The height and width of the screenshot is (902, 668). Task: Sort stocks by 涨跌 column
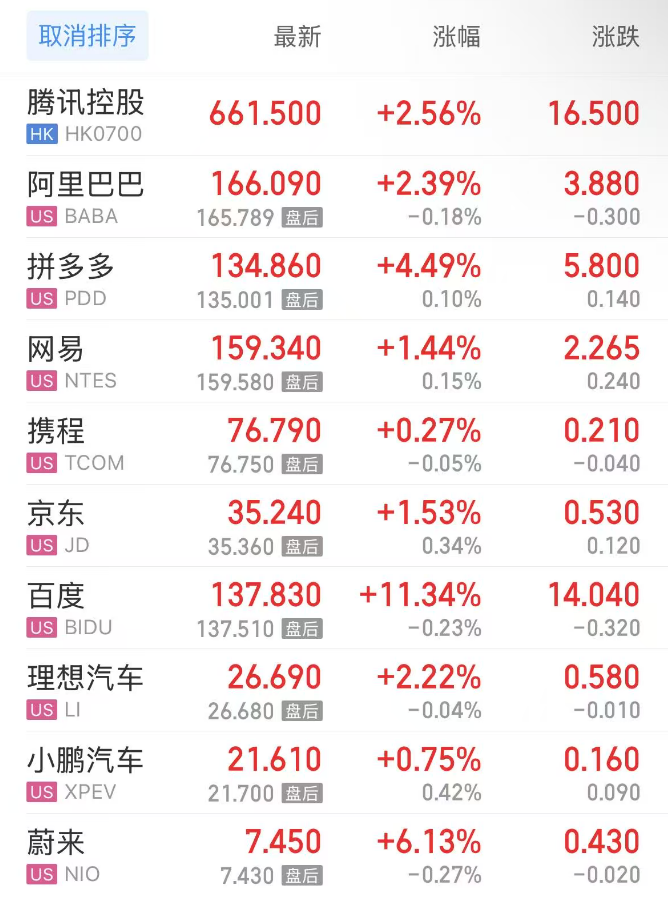tap(615, 38)
